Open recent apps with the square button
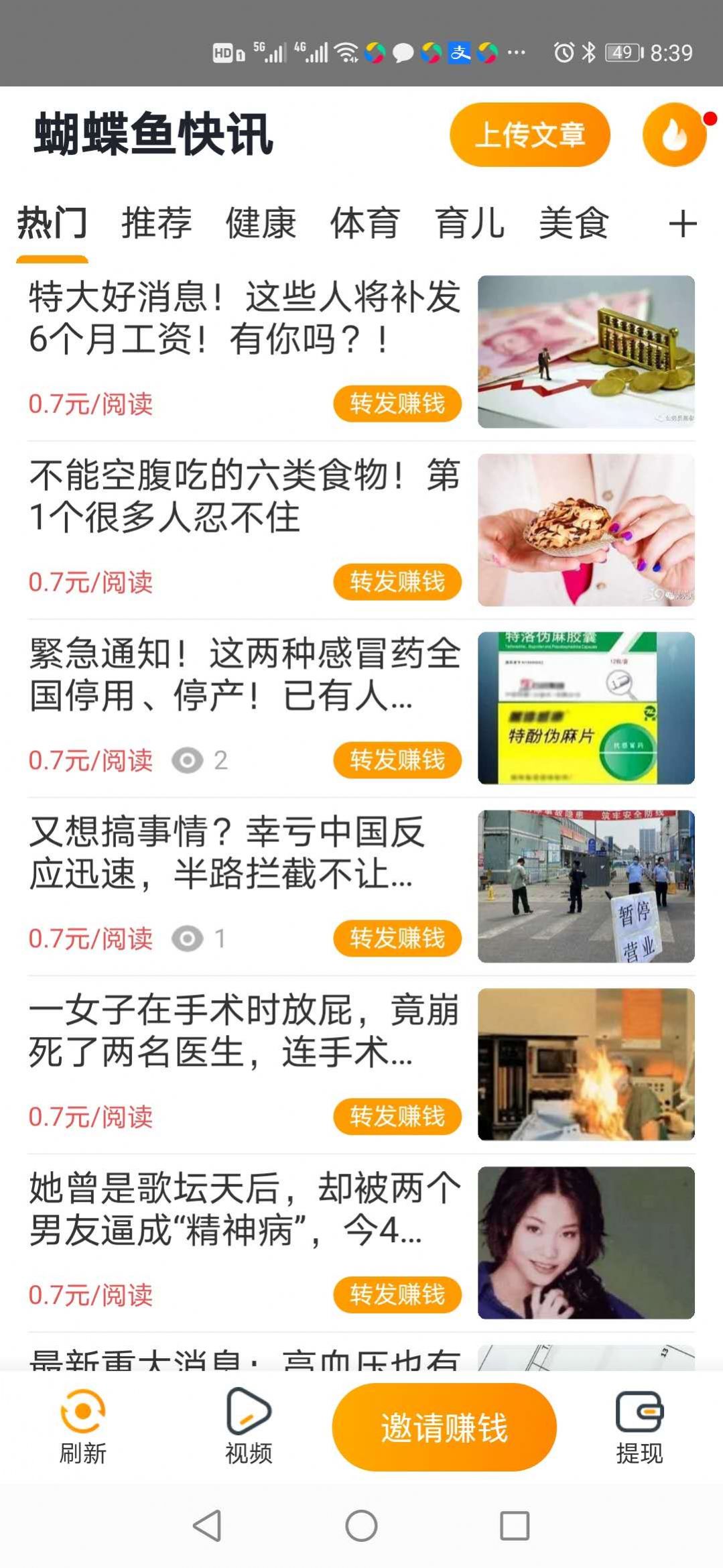The image size is (723, 1568). coord(515,1526)
